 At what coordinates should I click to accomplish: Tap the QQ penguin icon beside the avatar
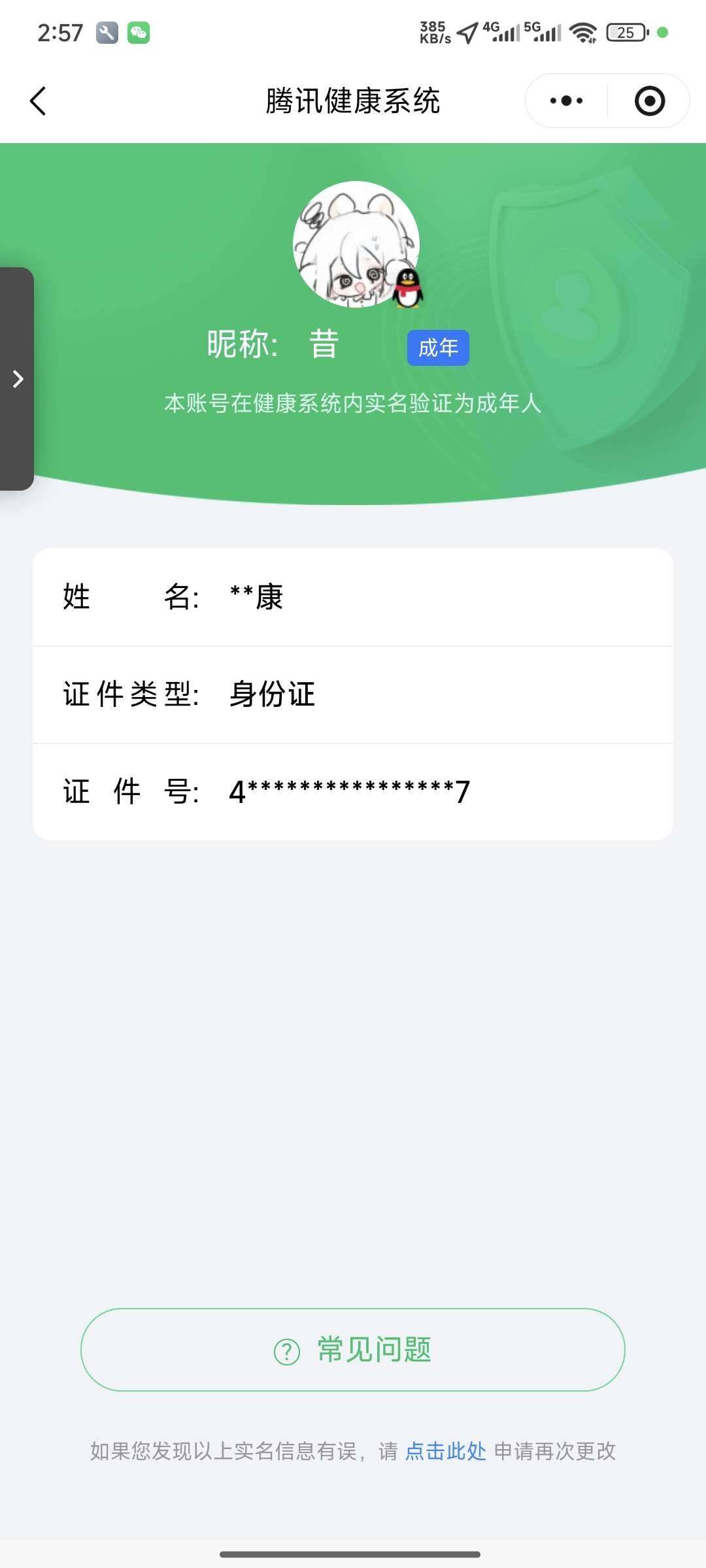coord(407,288)
